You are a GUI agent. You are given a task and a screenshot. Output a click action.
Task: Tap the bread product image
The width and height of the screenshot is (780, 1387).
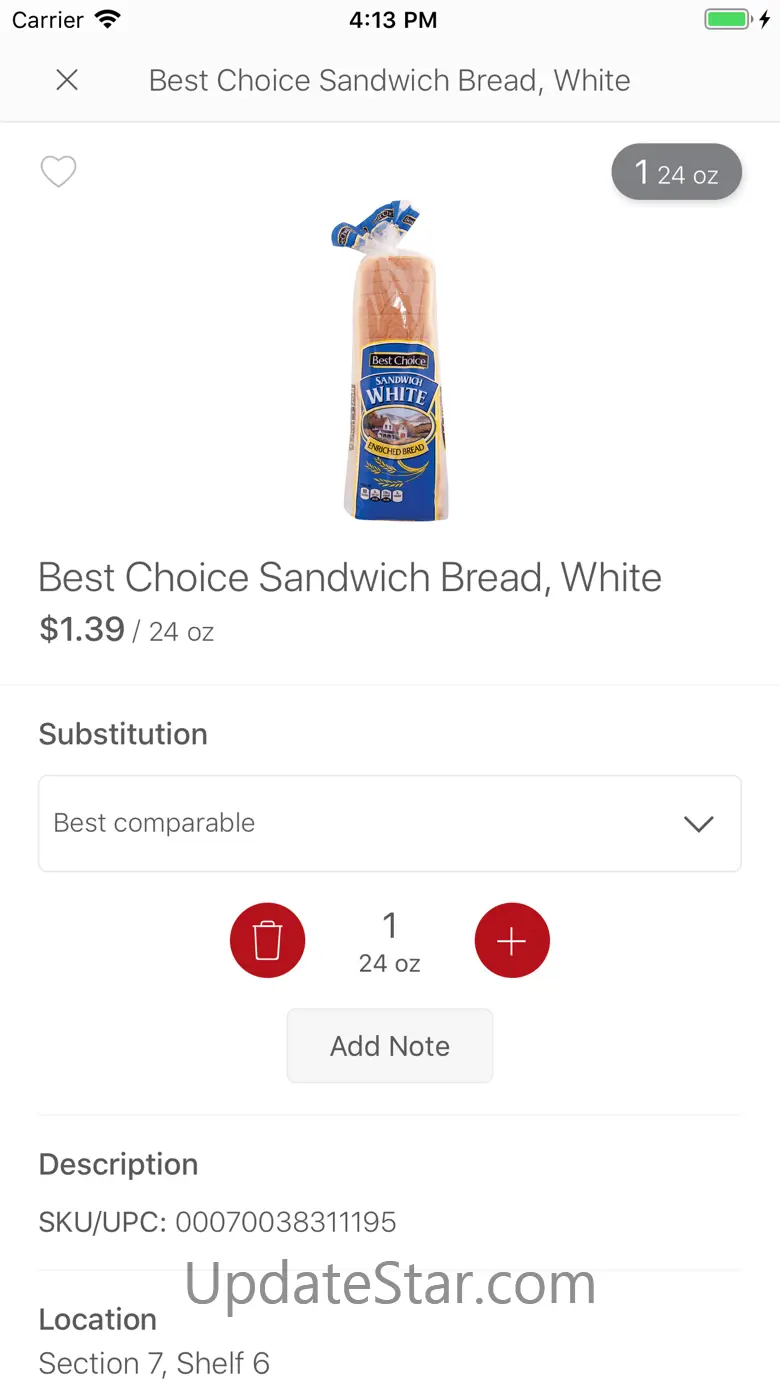(x=392, y=362)
